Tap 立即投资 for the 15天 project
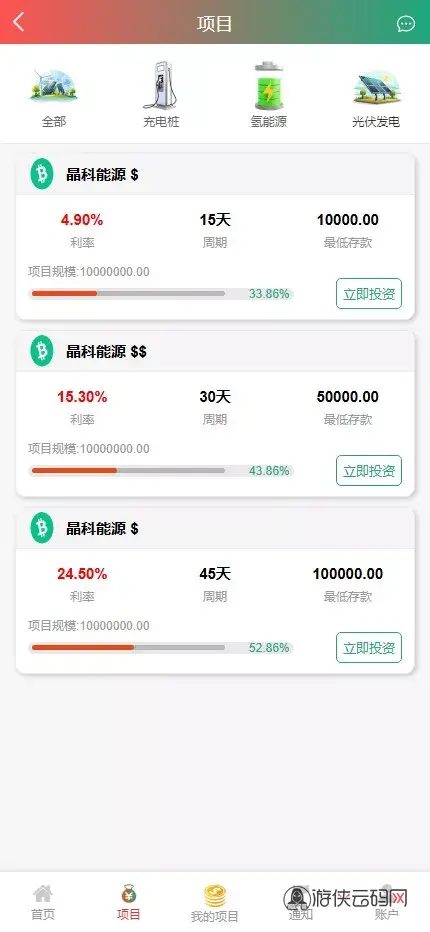This screenshot has height=932, width=430. (369, 294)
